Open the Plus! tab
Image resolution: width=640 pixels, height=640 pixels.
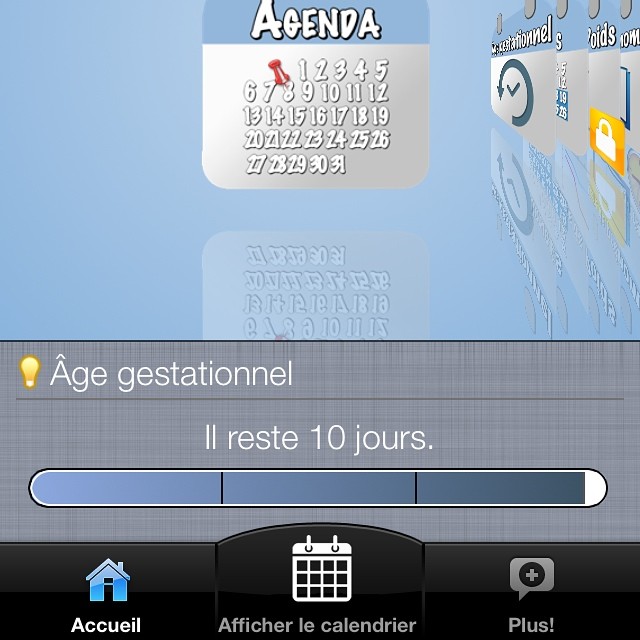[531, 595]
